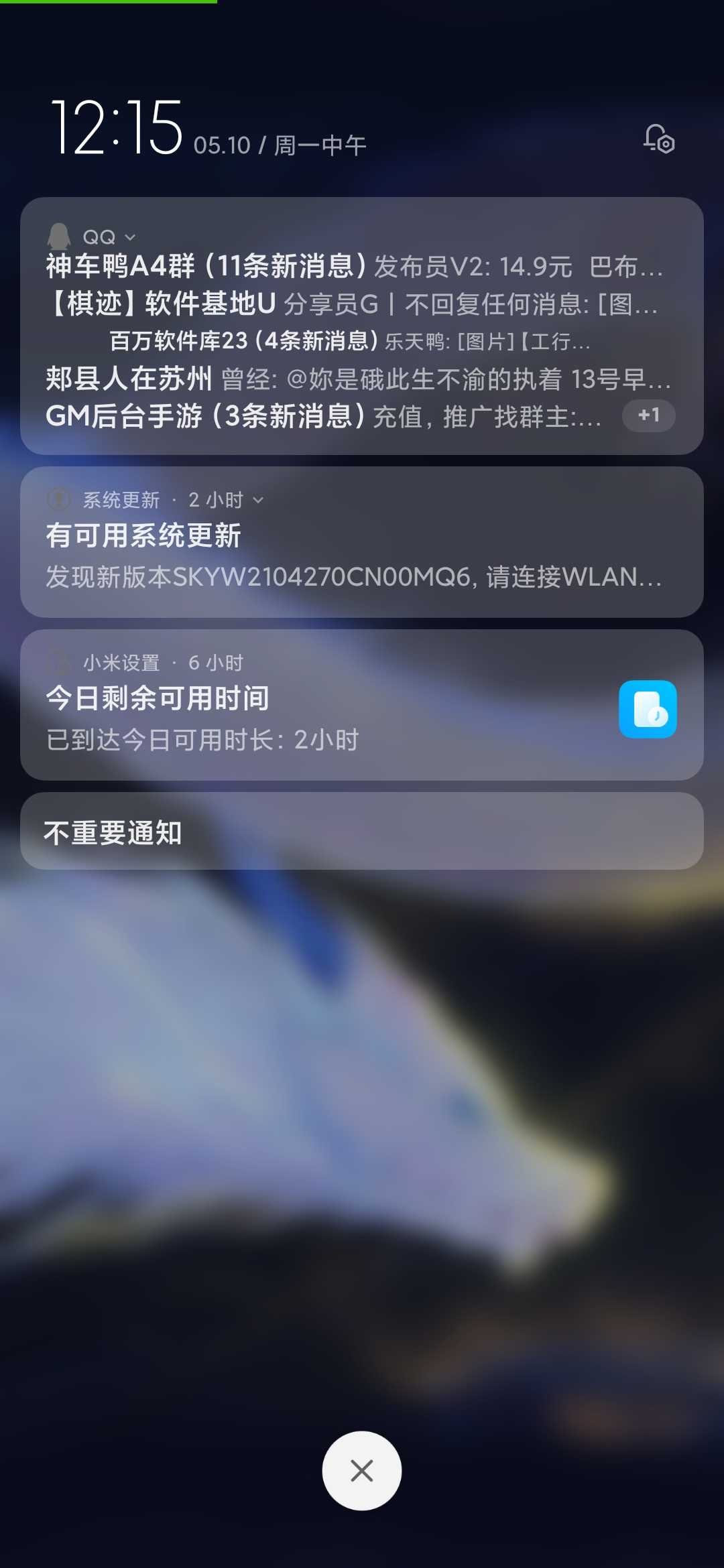
Task: Expand the QQ notification chevron
Action: coord(130,237)
